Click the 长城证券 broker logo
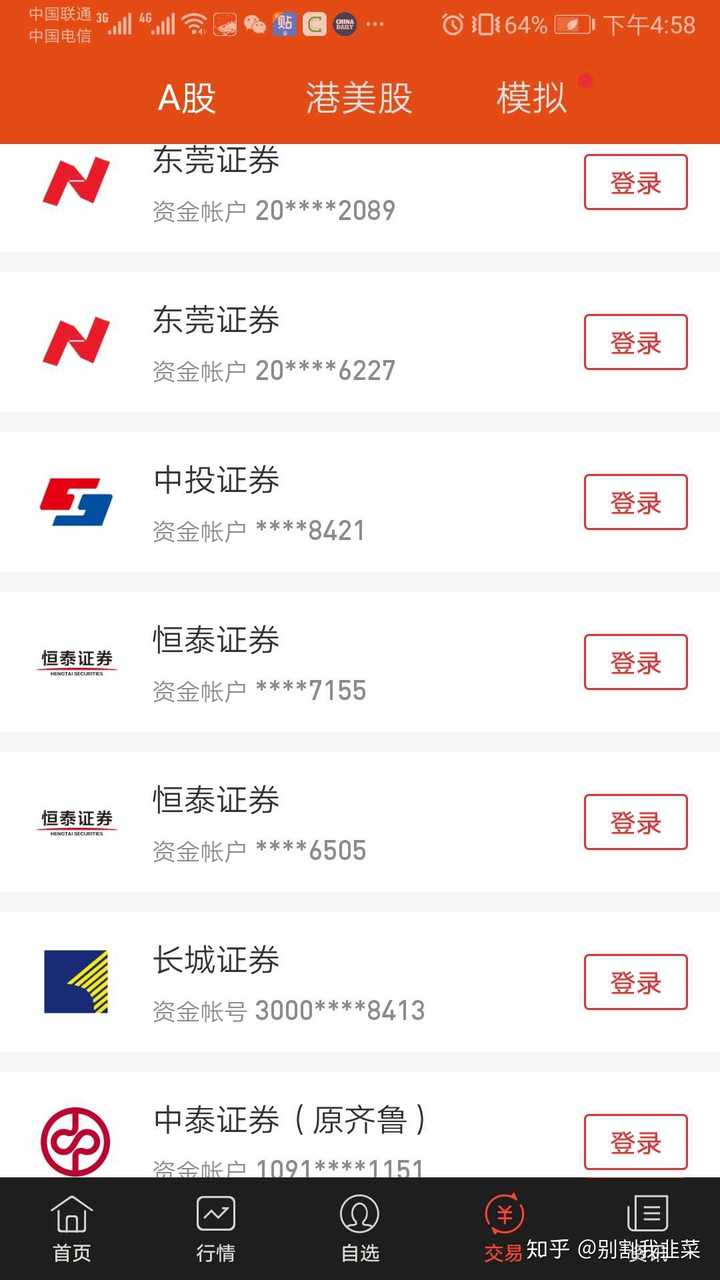The height and width of the screenshot is (1280, 720). pos(77,982)
